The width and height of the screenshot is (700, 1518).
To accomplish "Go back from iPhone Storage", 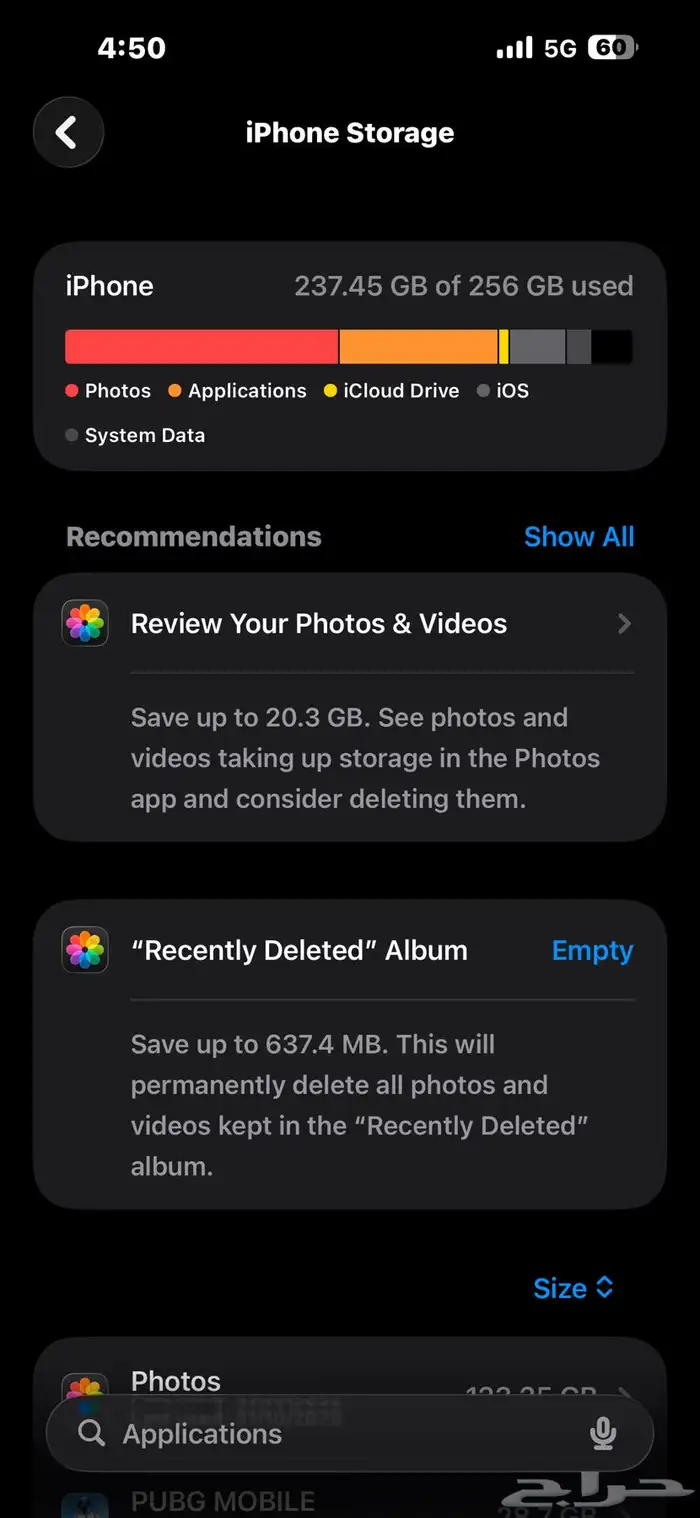I will [x=68, y=132].
